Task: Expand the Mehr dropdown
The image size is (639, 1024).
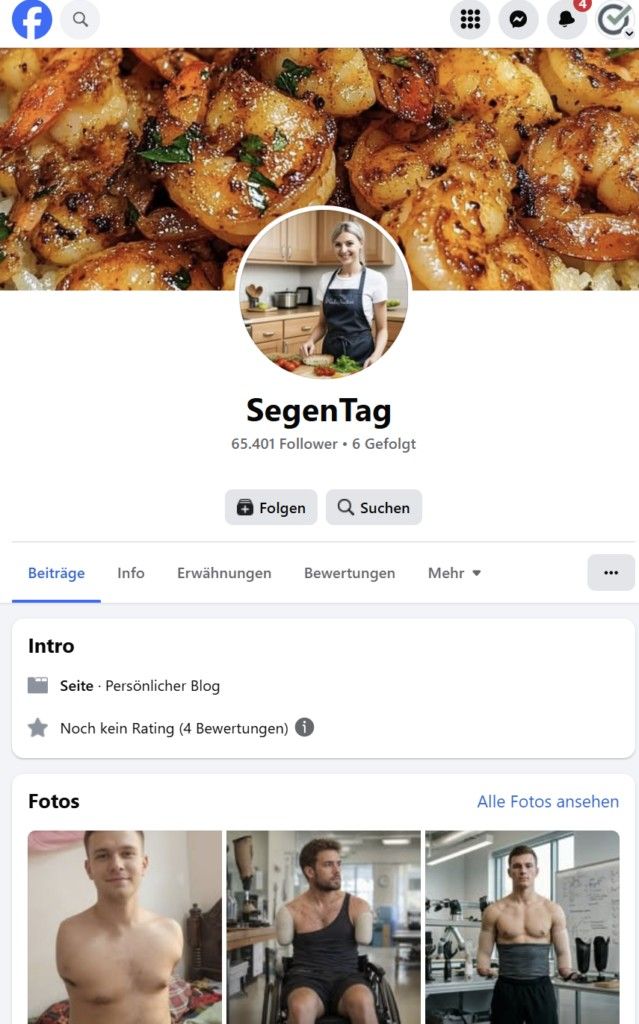Action: click(x=454, y=573)
